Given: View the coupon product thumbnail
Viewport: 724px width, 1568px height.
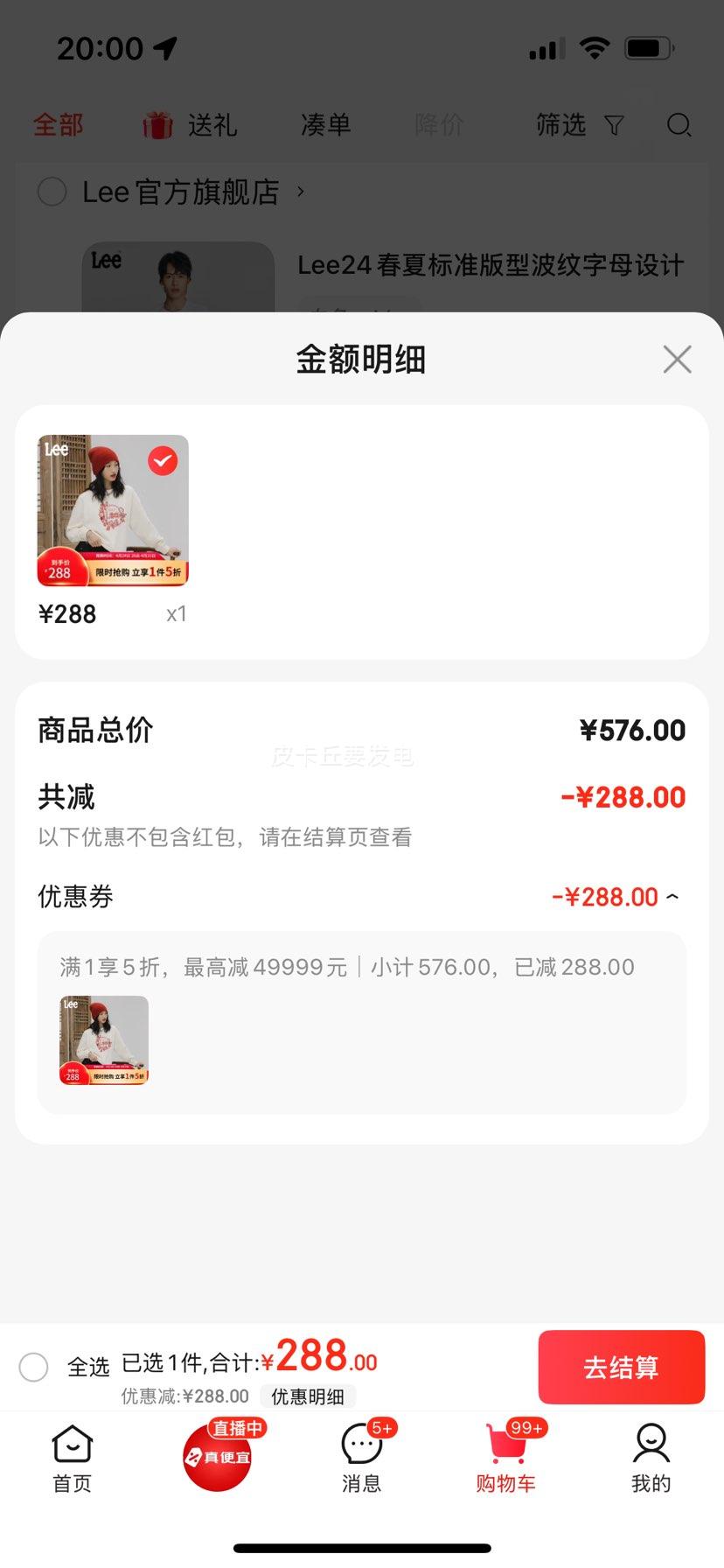Looking at the screenshot, I should [x=103, y=1040].
